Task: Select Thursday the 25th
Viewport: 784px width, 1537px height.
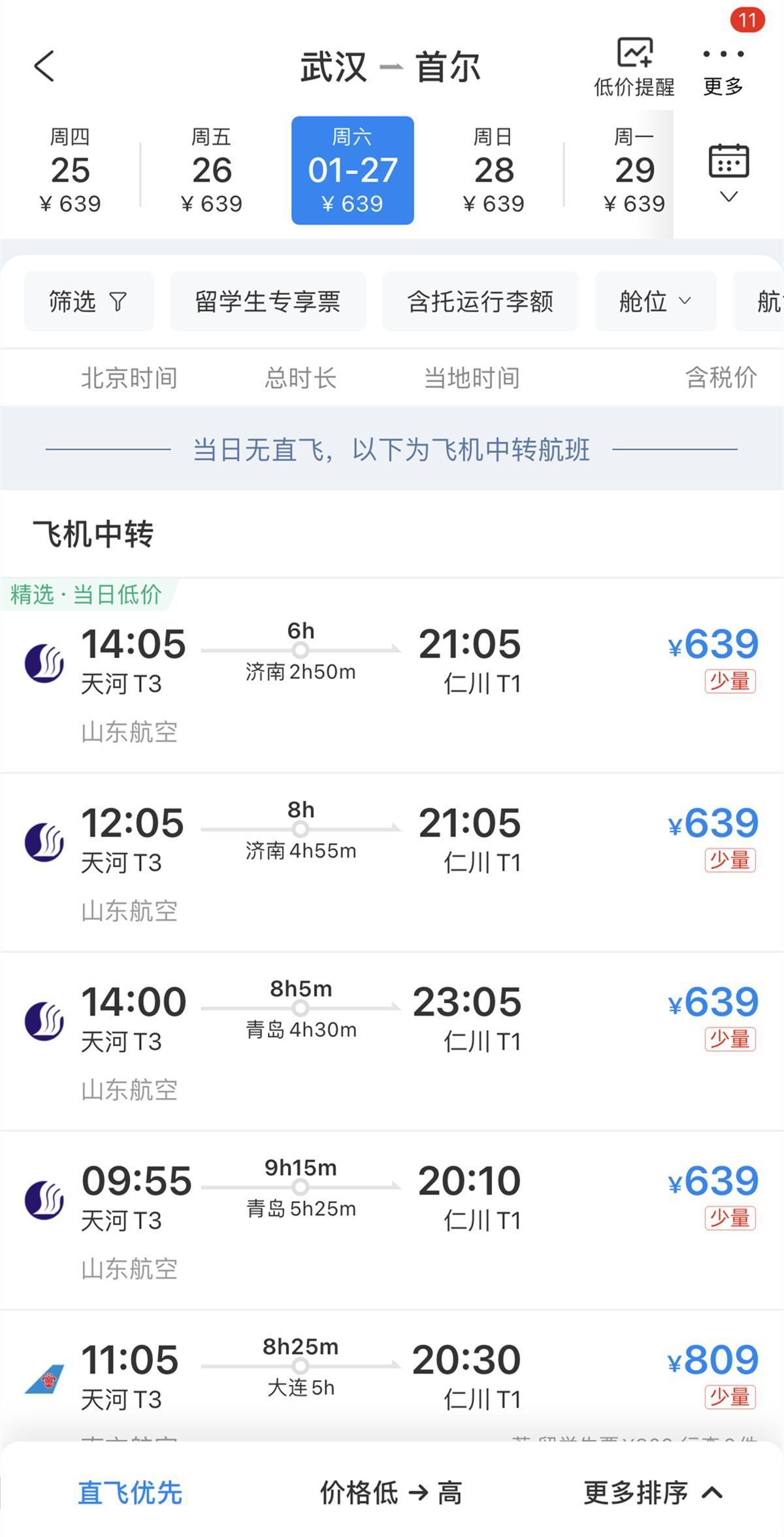Action: tap(71, 171)
